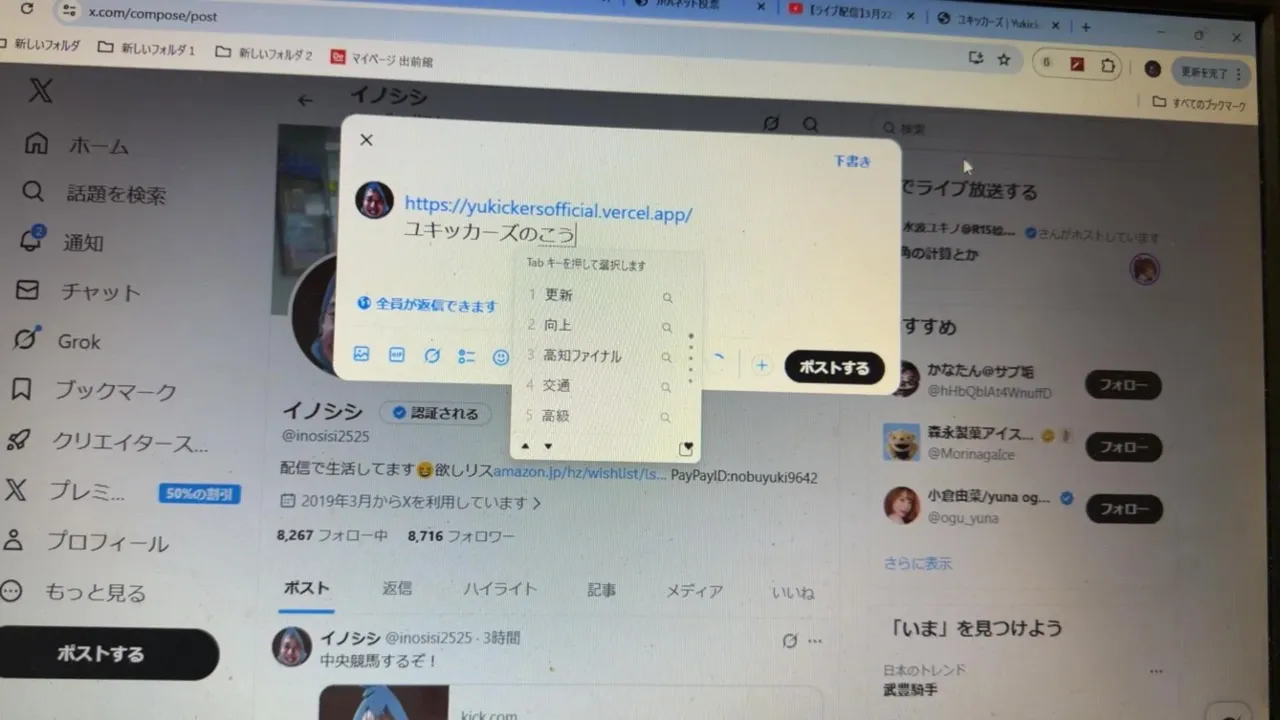The width and height of the screenshot is (1280, 720).
Task: Add an image to the post
Action: point(362,354)
